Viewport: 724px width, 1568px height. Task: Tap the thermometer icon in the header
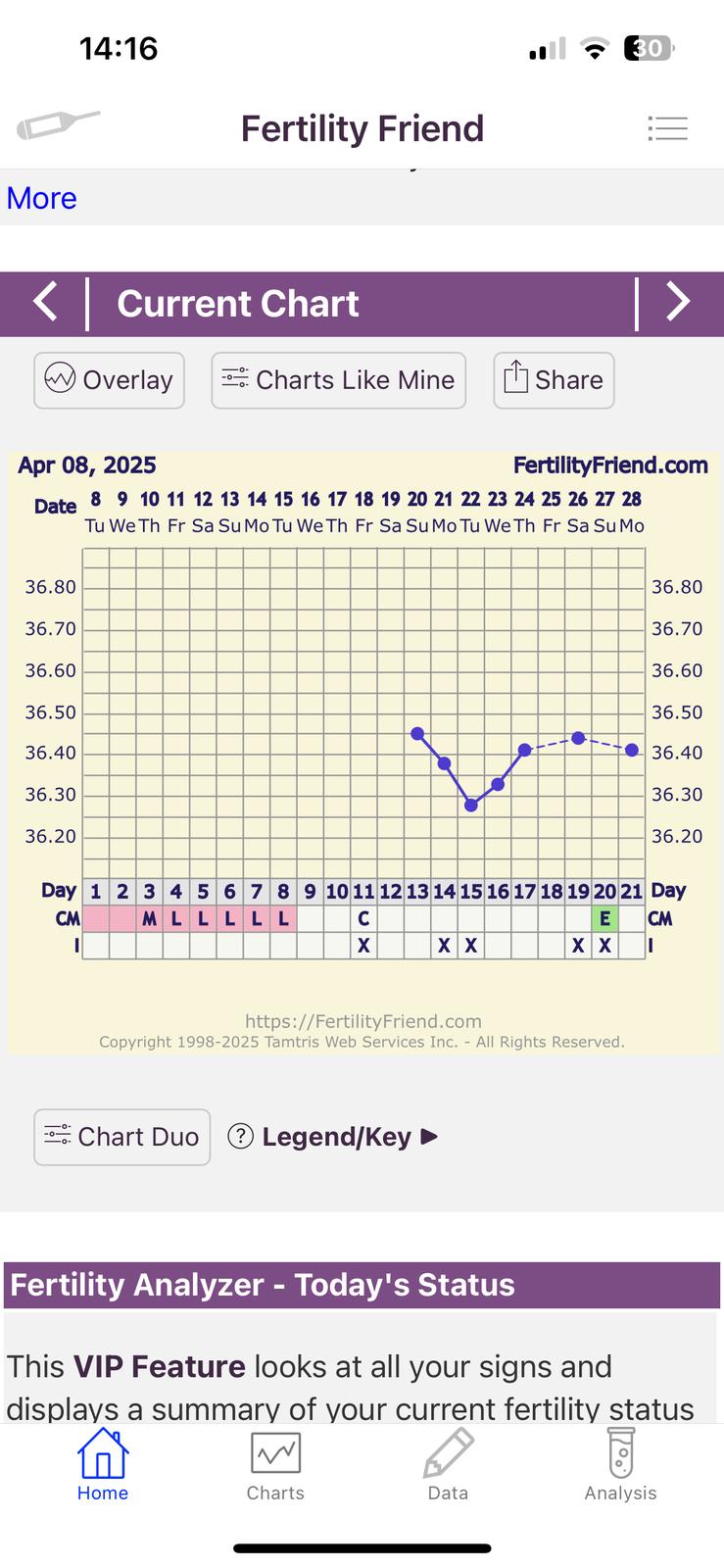pos(58,125)
